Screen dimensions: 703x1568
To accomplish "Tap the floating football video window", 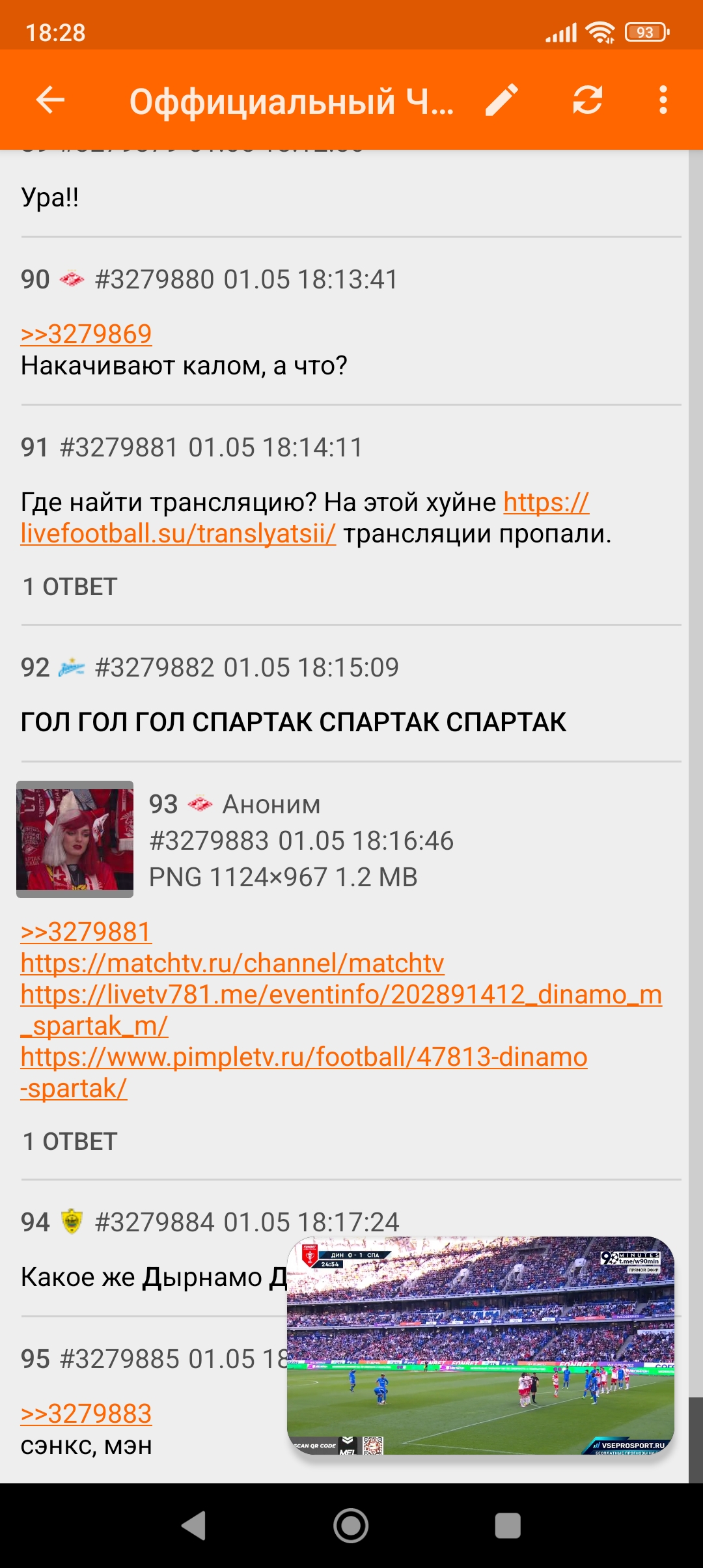I will pyautogui.click(x=480, y=1345).
